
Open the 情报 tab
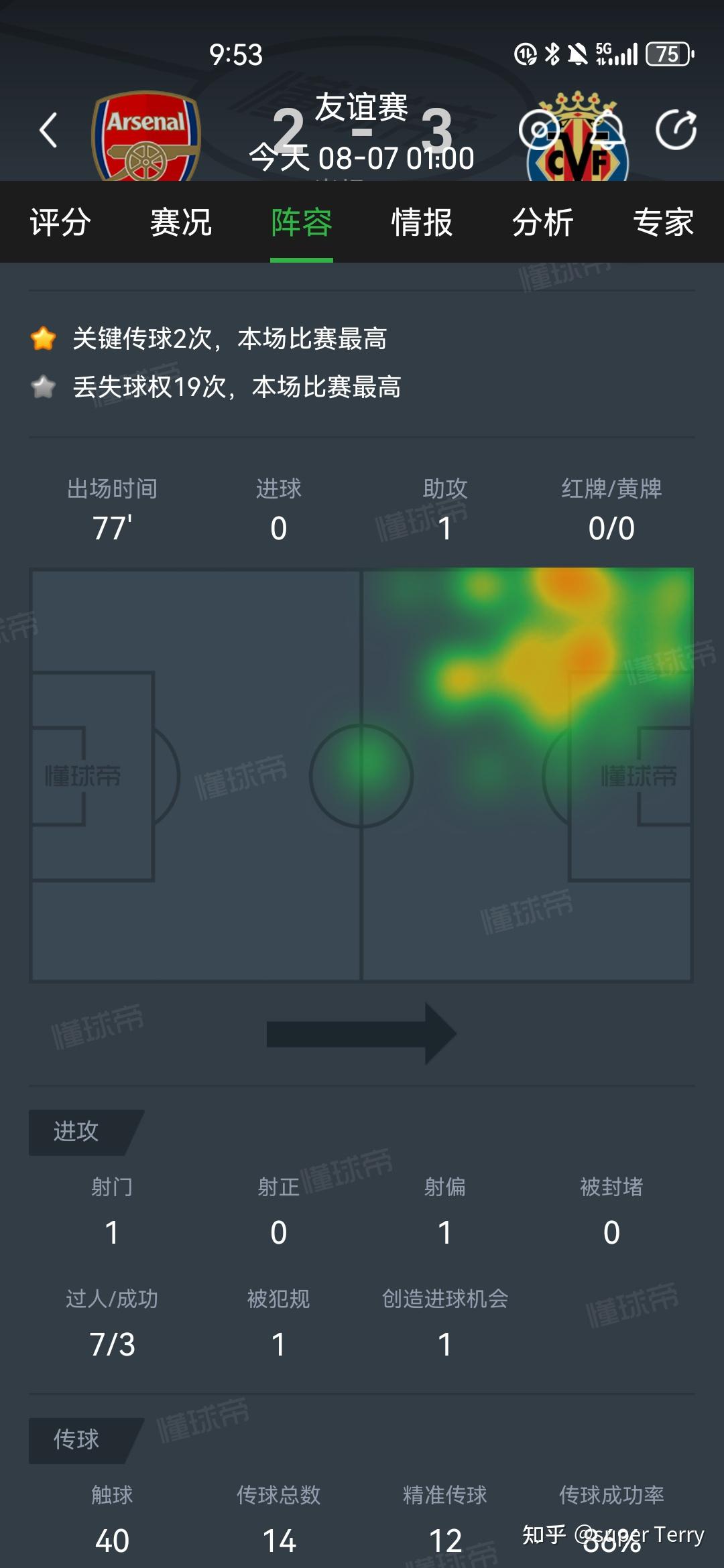point(422,222)
